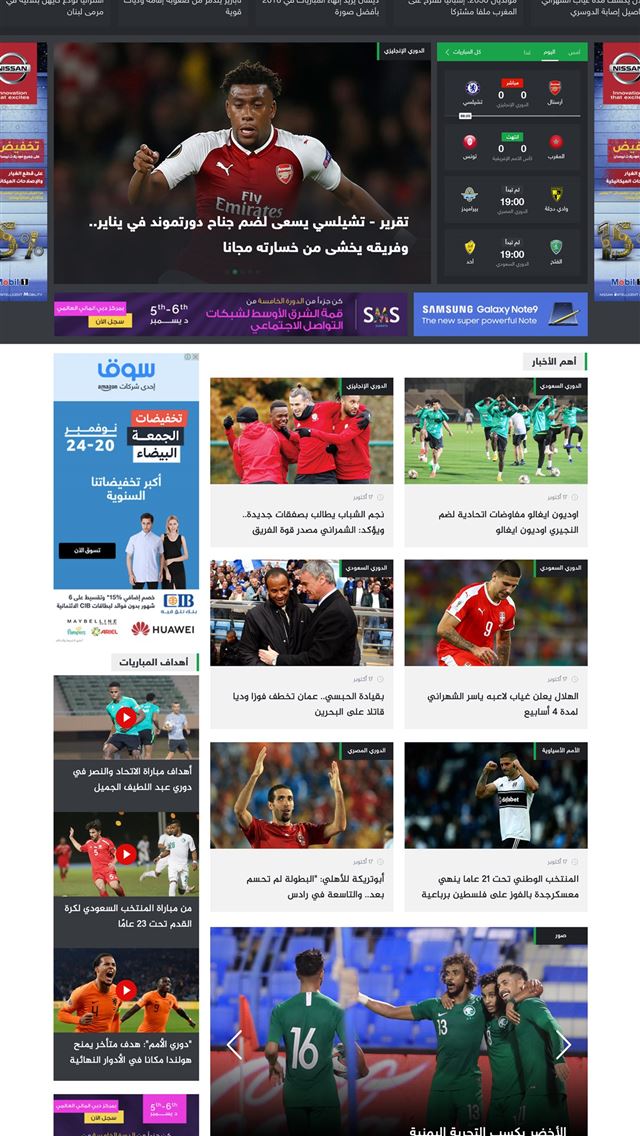The width and height of the screenshot is (640, 1136).
Task: Go to the next photo in gallery
Action: [x=563, y=1045]
